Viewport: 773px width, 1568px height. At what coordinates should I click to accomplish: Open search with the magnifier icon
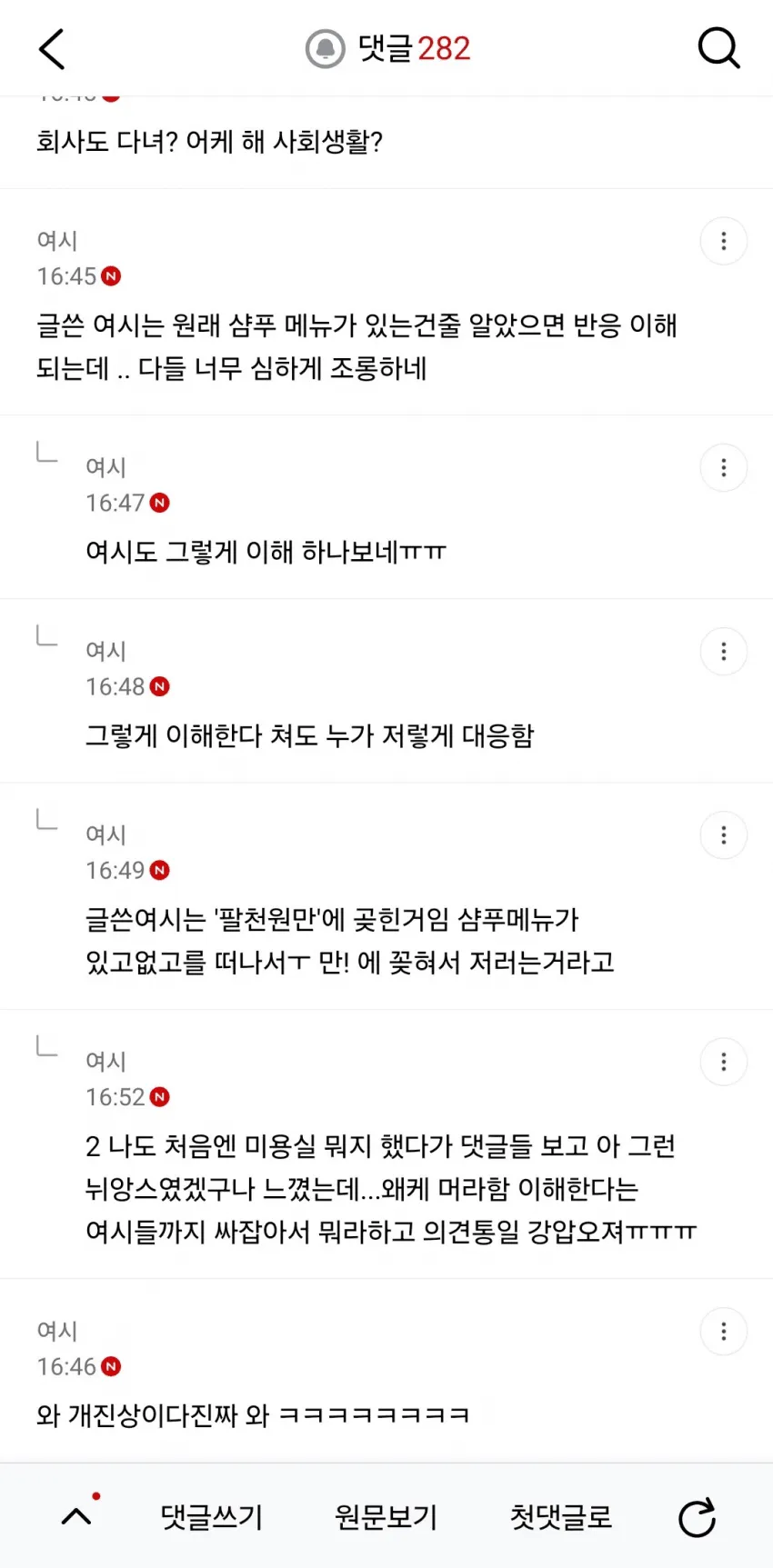pyautogui.click(x=718, y=48)
